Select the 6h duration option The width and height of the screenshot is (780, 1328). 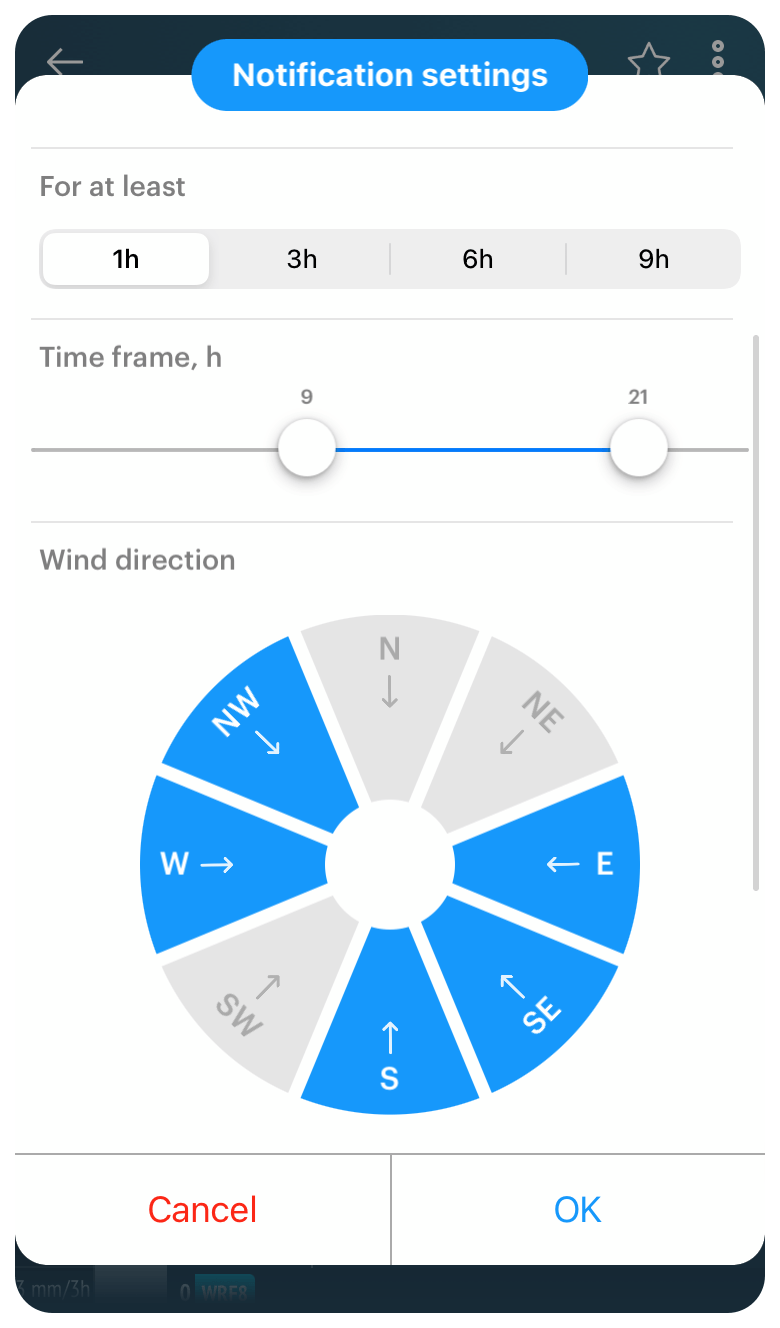pyautogui.click(x=477, y=259)
